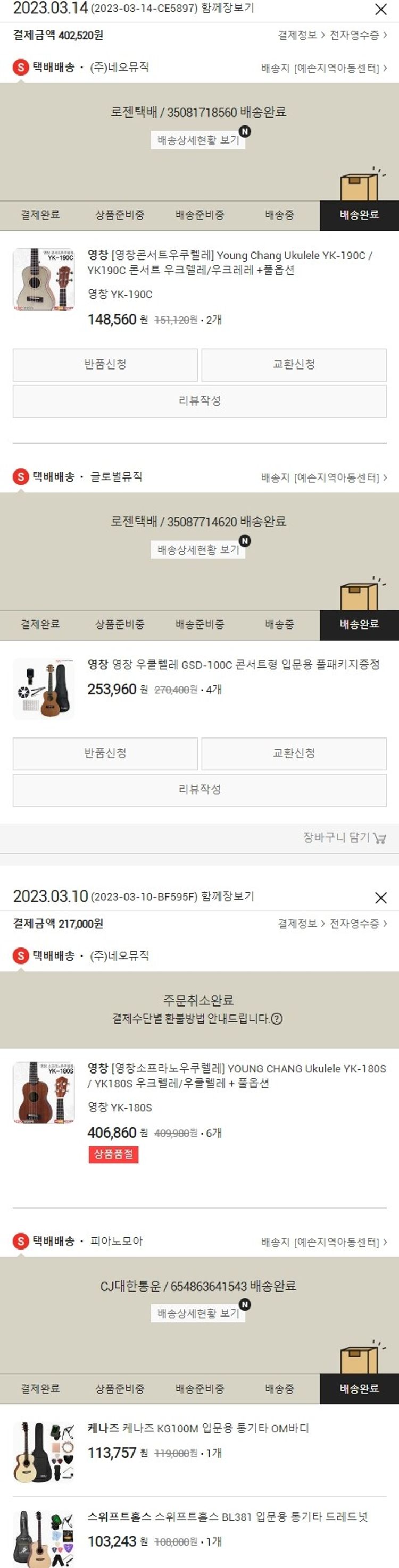The height and width of the screenshot is (1568, 399).
Task: Tap 반품신청 for the YK-190C ukulele
Action: pyautogui.click(x=105, y=364)
